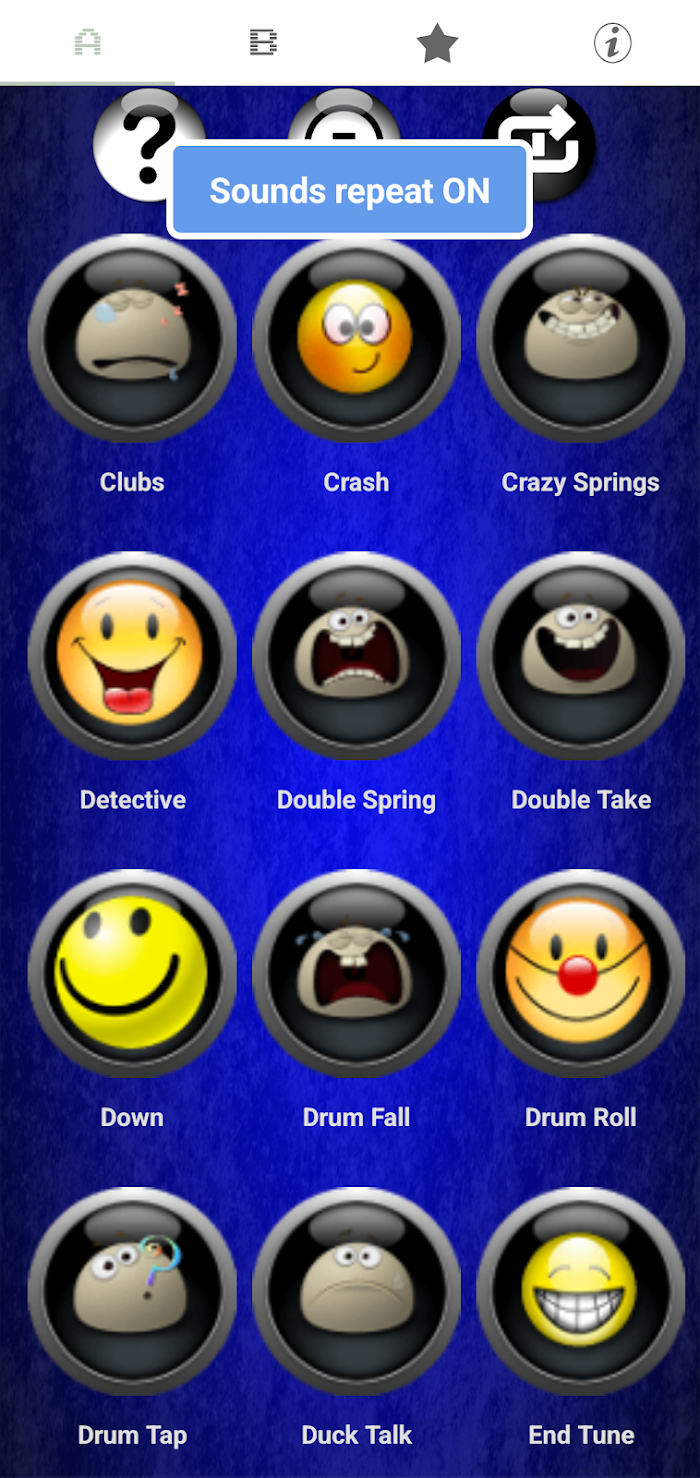Image resolution: width=700 pixels, height=1478 pixels.
Task: Switch to the B sounds tab
Action: click(262, 42)
